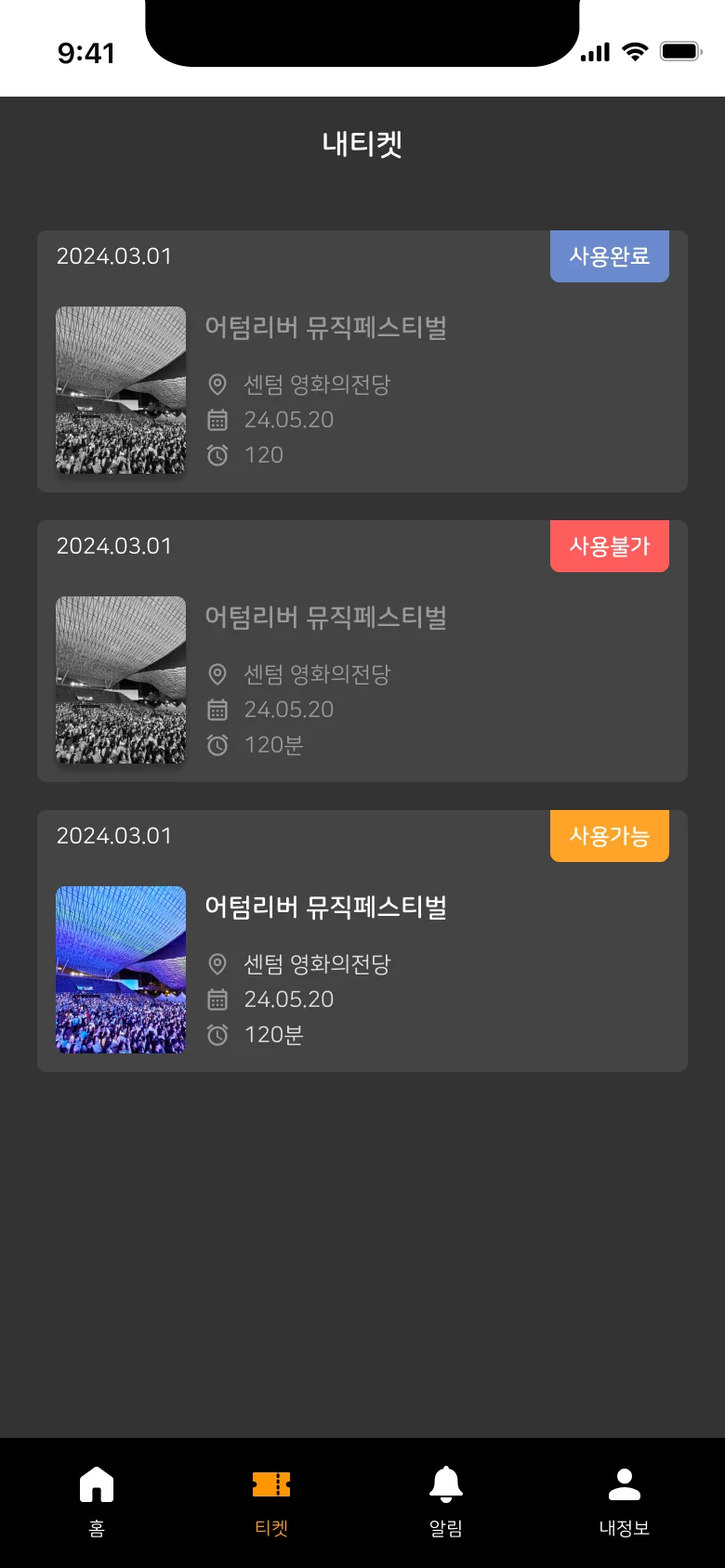Open the 사용완료 ticket card dated 2024.03.01
Viewport: 725px width, 1568px height.
click(x=362, y=360)
